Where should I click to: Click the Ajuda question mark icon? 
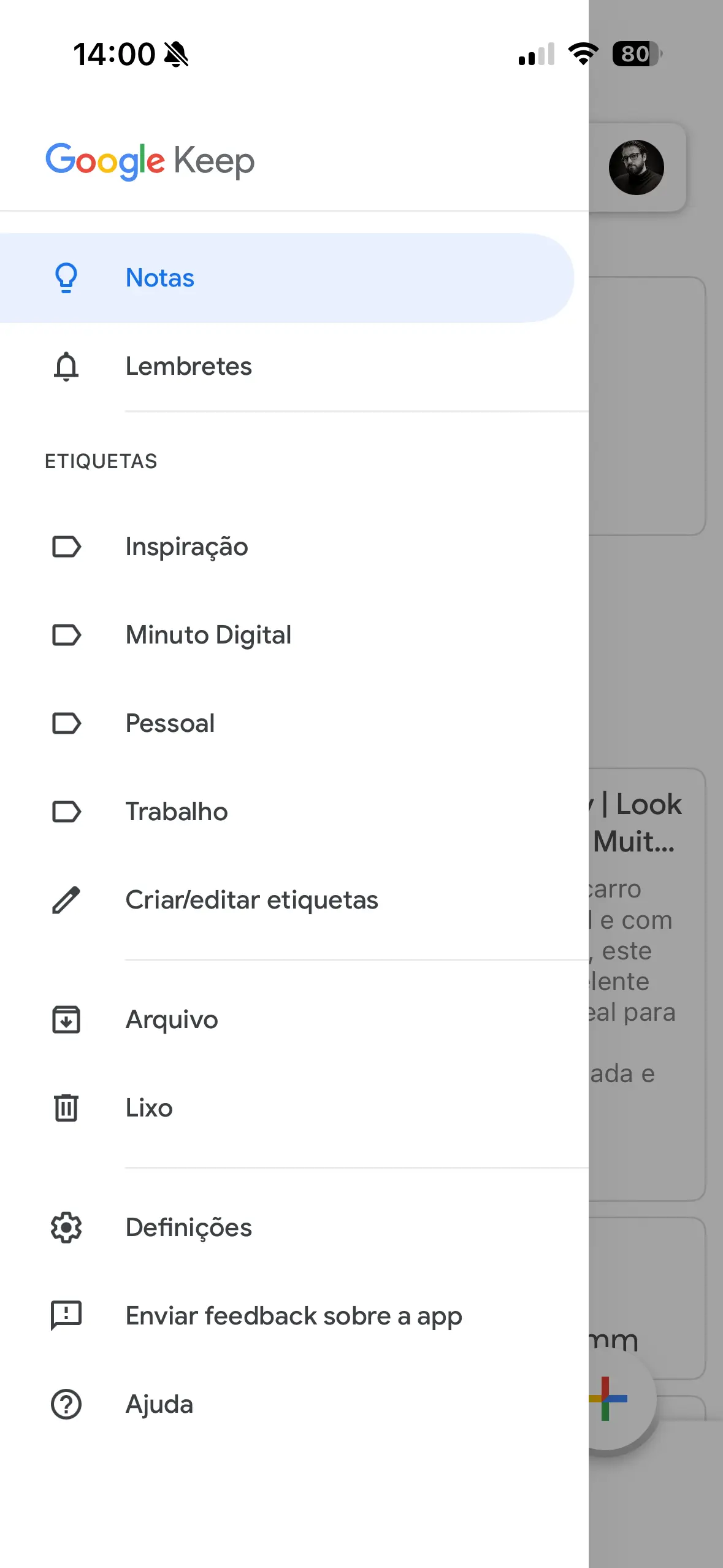[x=66, y=1404]
